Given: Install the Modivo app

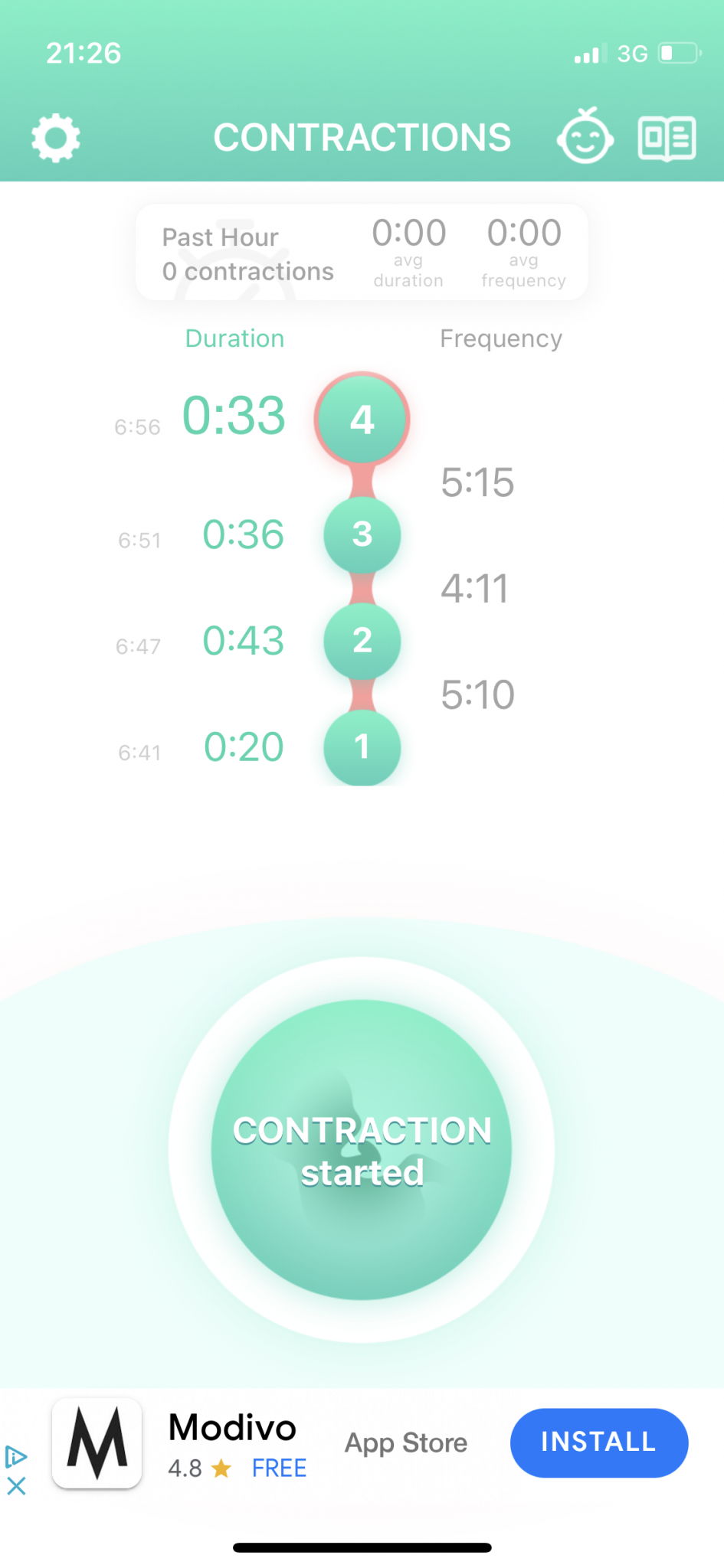Looking at the screenshot, I should point(599,1442).
